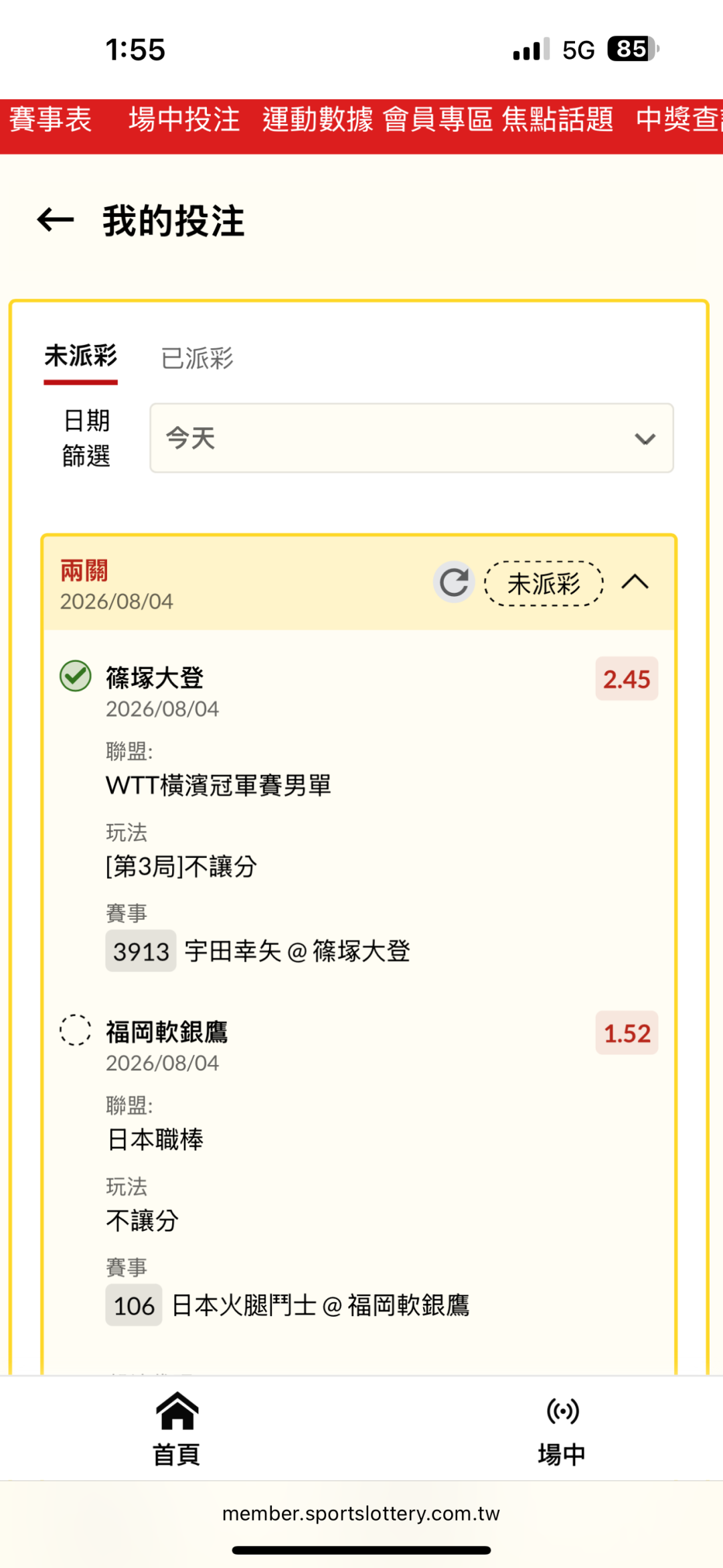Collapse the 兩關 bet card
The image size is (723, 1568).
point(635,582)
